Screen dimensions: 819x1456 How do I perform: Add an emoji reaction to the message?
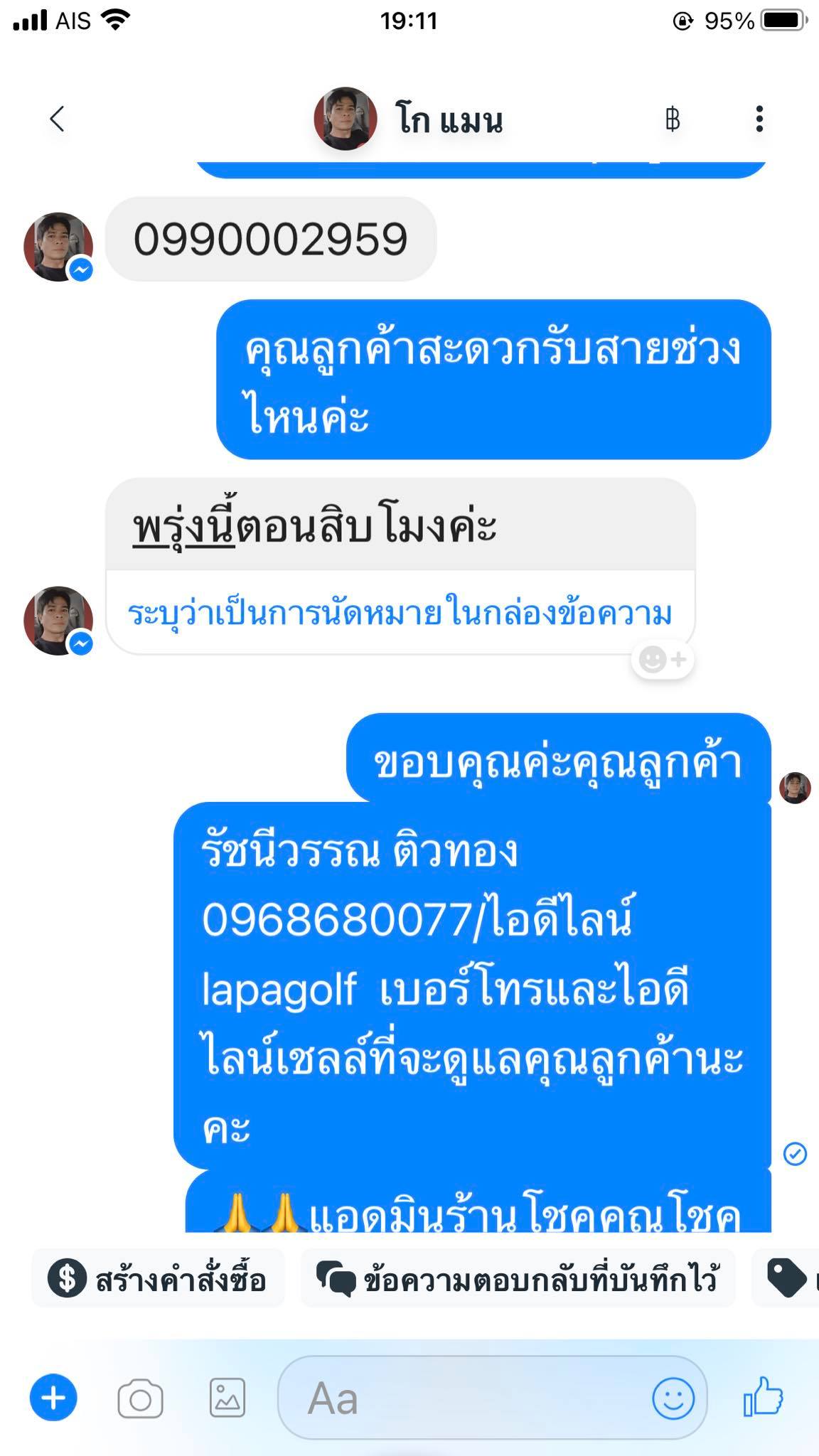(662, 659)
